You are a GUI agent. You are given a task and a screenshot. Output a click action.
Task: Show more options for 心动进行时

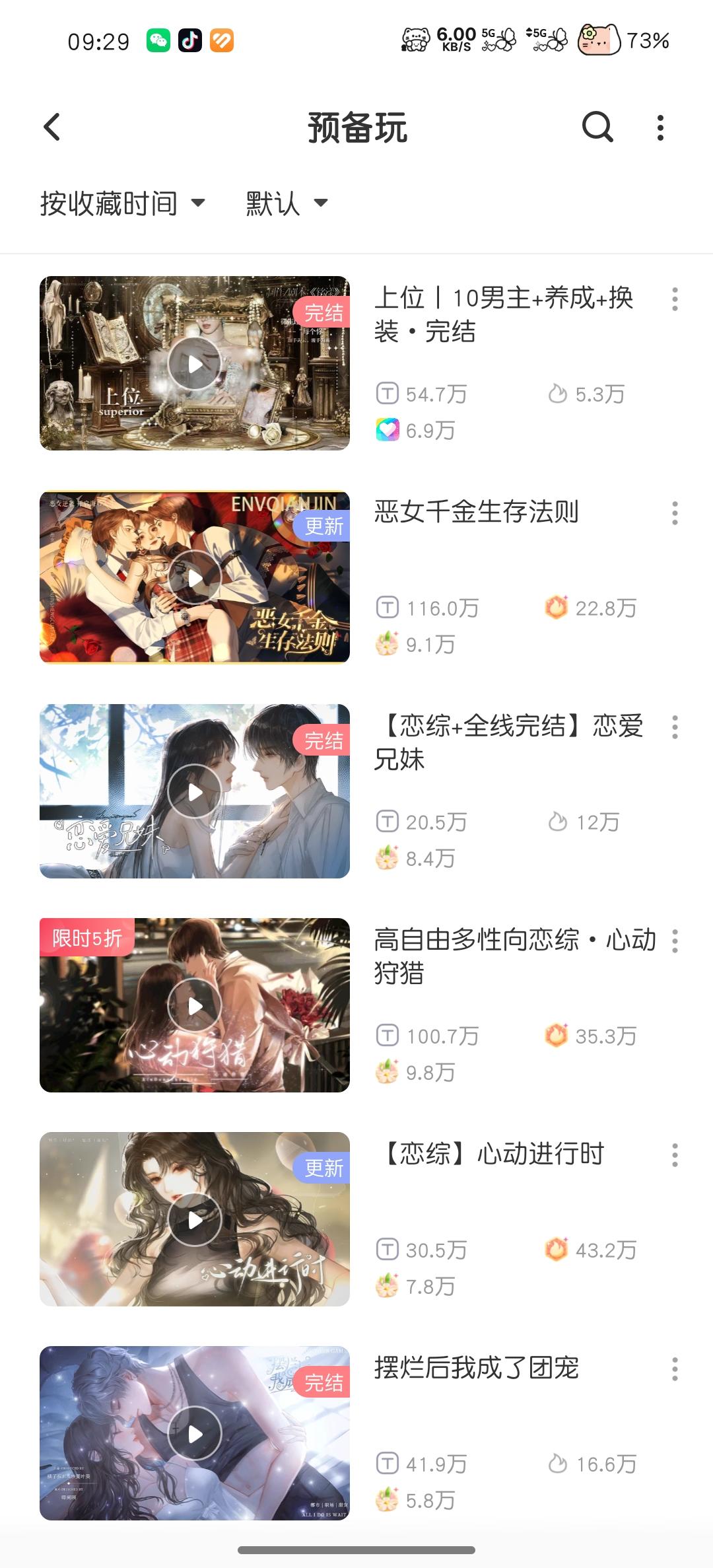675,1155
